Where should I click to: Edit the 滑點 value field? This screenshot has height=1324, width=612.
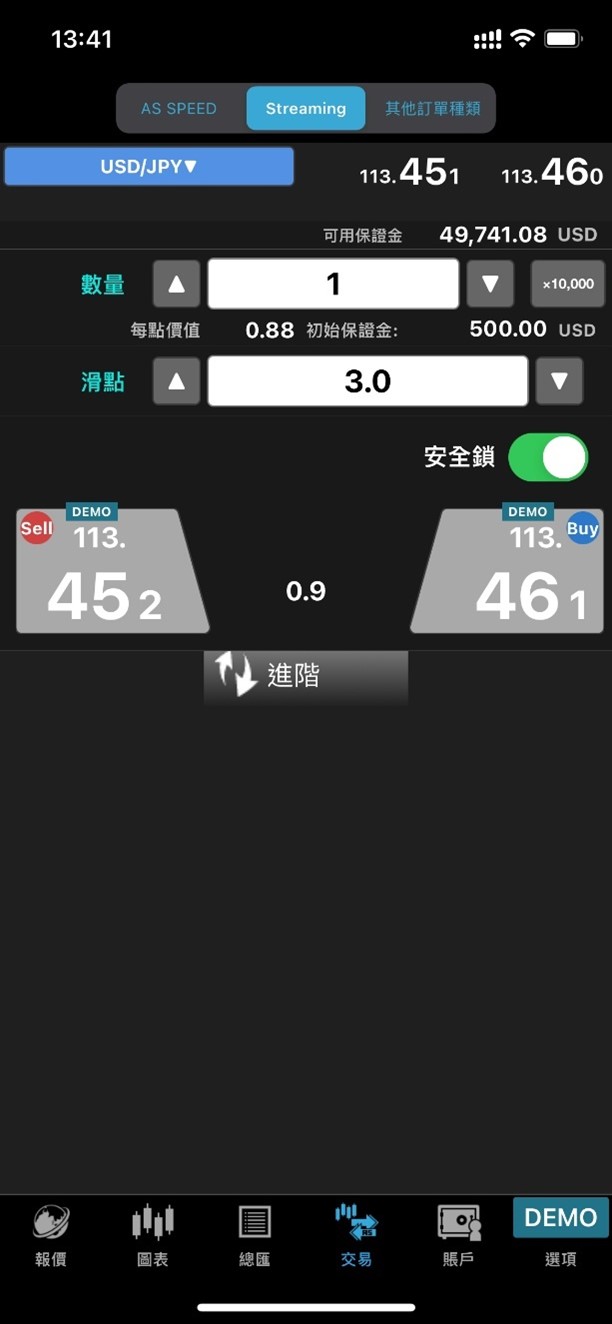coord(367,381)
